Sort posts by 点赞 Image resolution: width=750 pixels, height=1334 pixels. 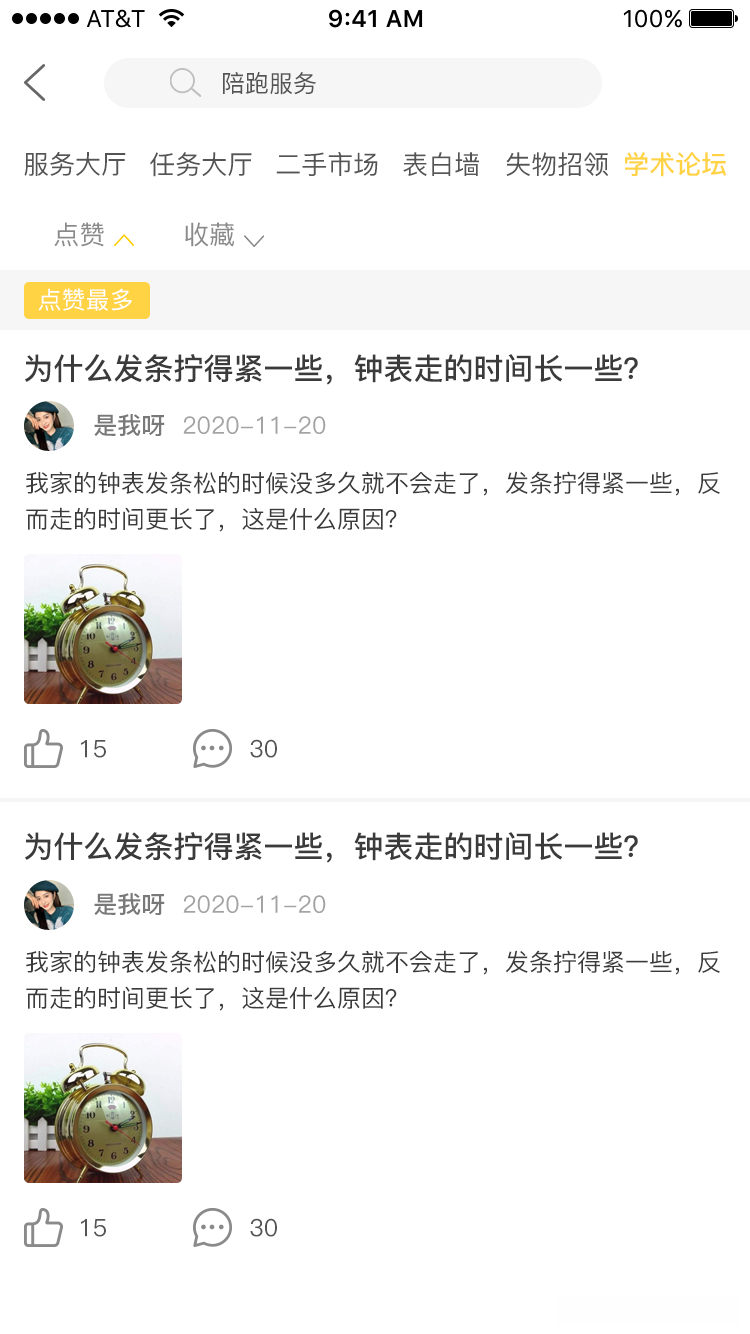click(x=93, y=236)
